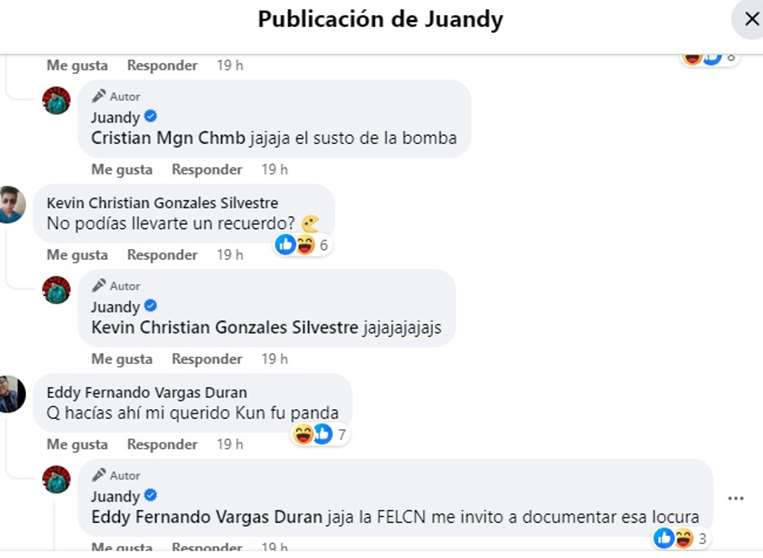This screenshot has width=763, height=558.
Task: Reply to Juandy's bomba comment
Action: 206,169
